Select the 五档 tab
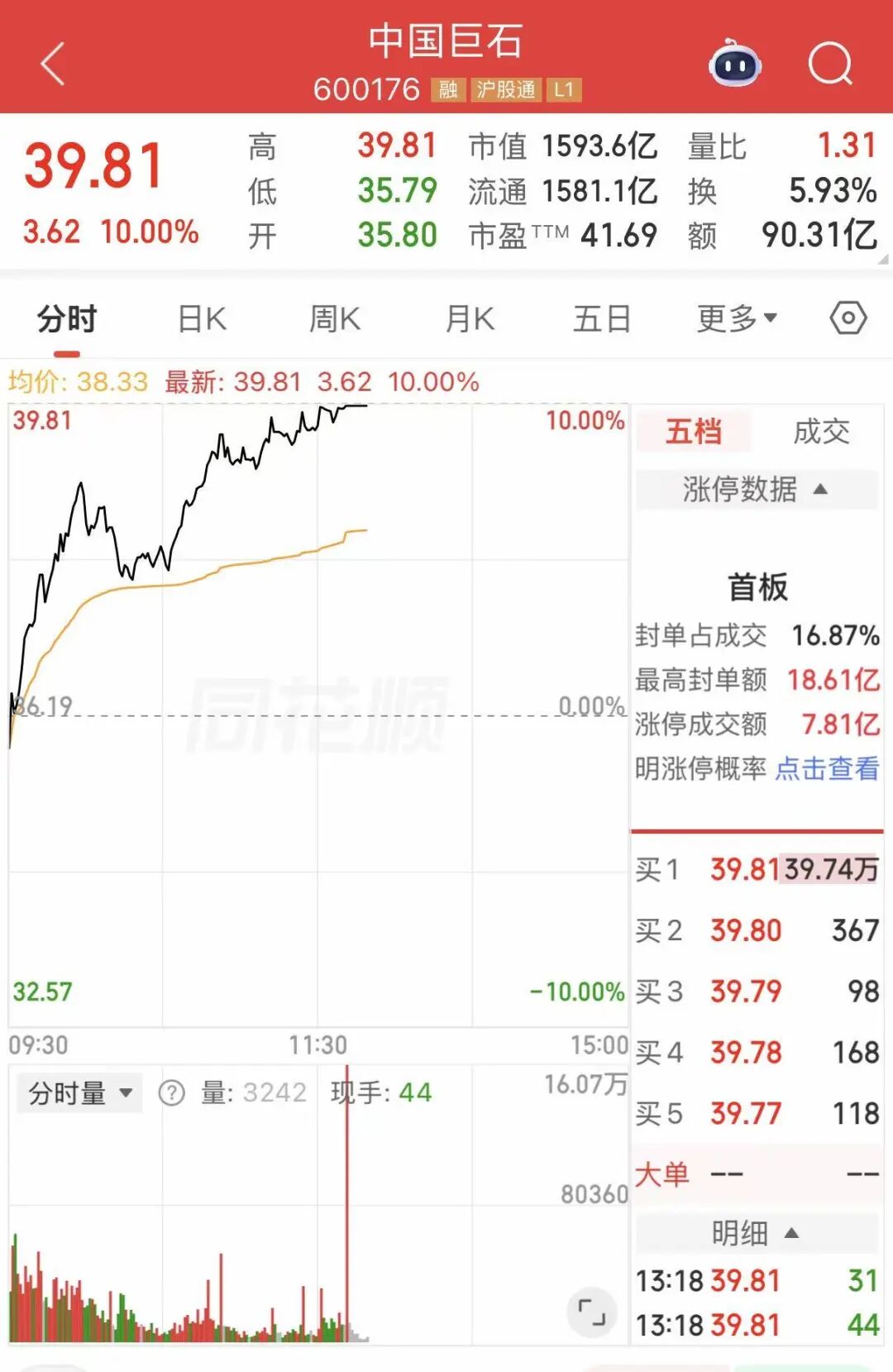 [694, 432]
